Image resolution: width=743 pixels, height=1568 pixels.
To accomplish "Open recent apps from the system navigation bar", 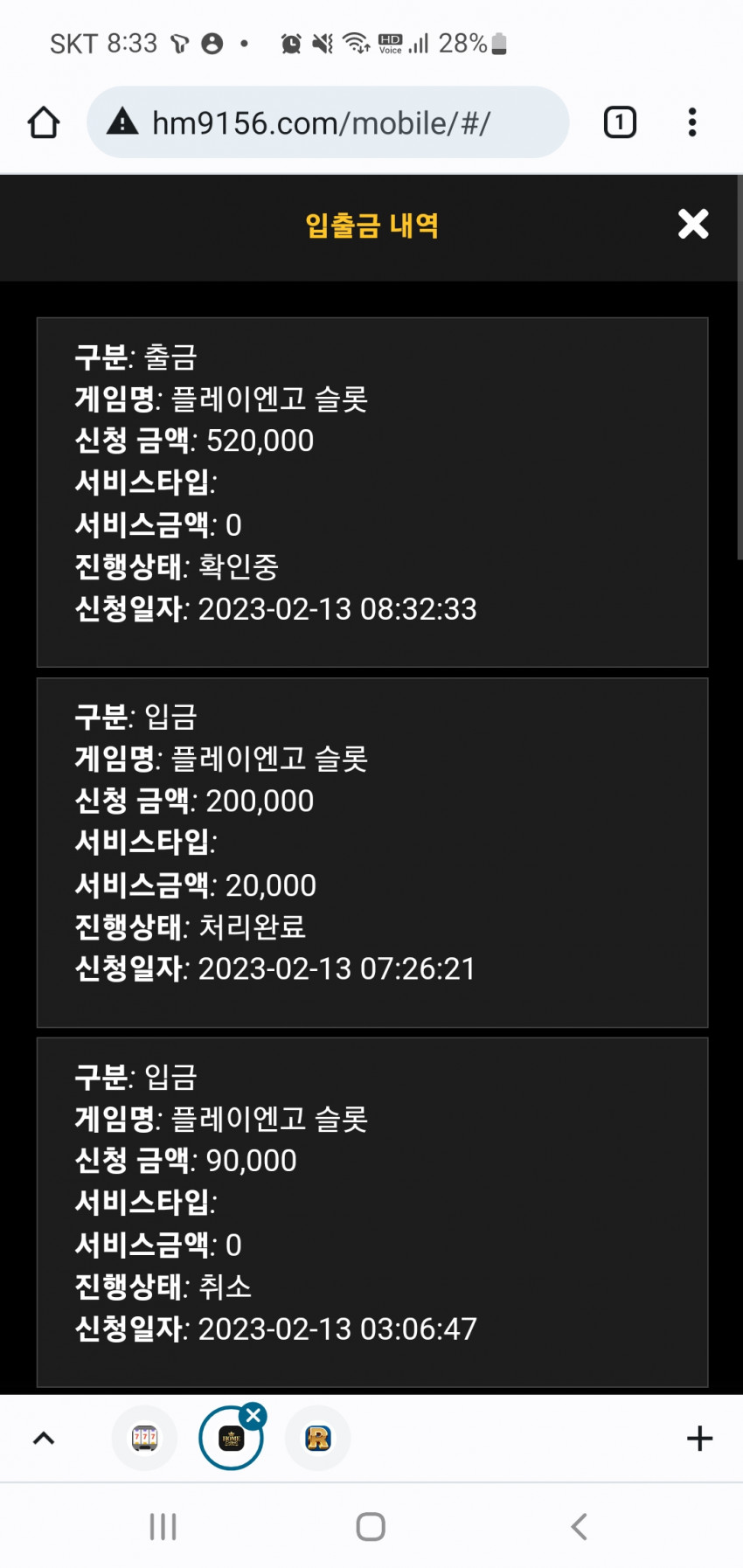I will (x=163, y=1527).
